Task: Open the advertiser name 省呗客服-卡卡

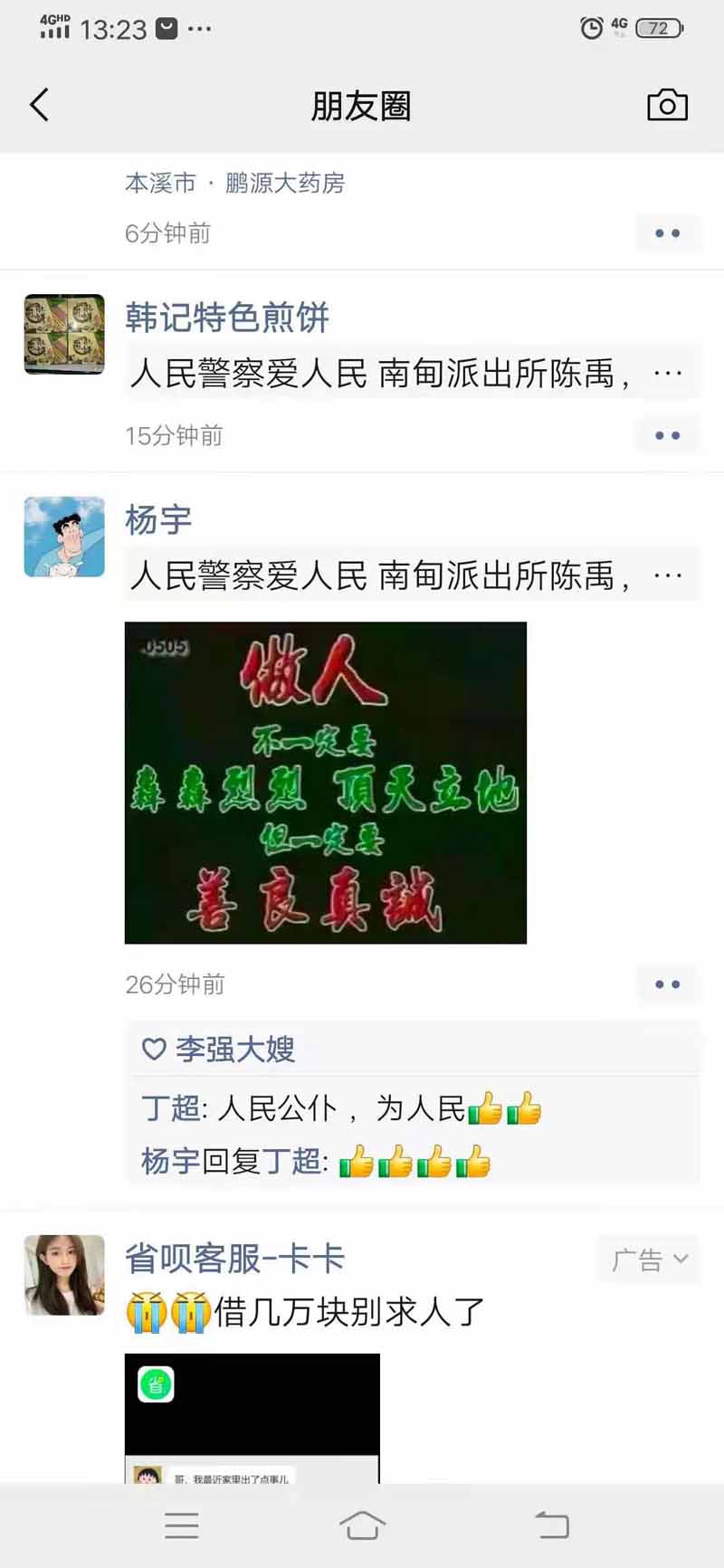Action: coord(235,1259)
